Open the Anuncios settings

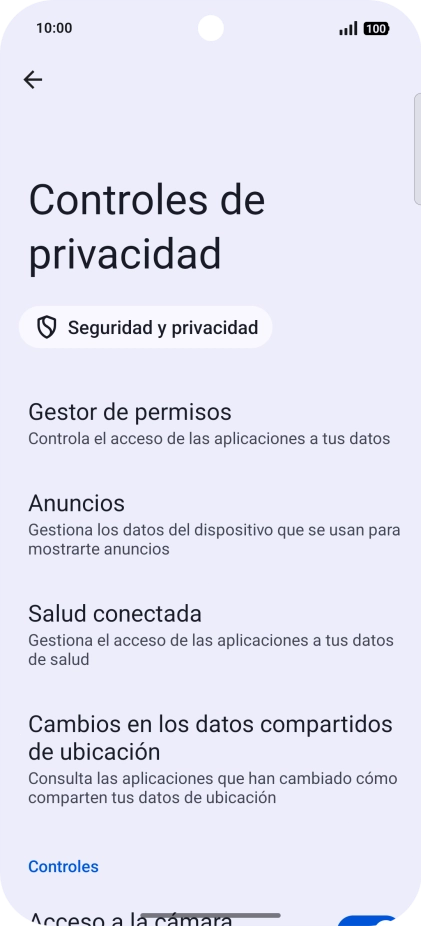click(x=210, y=524)
